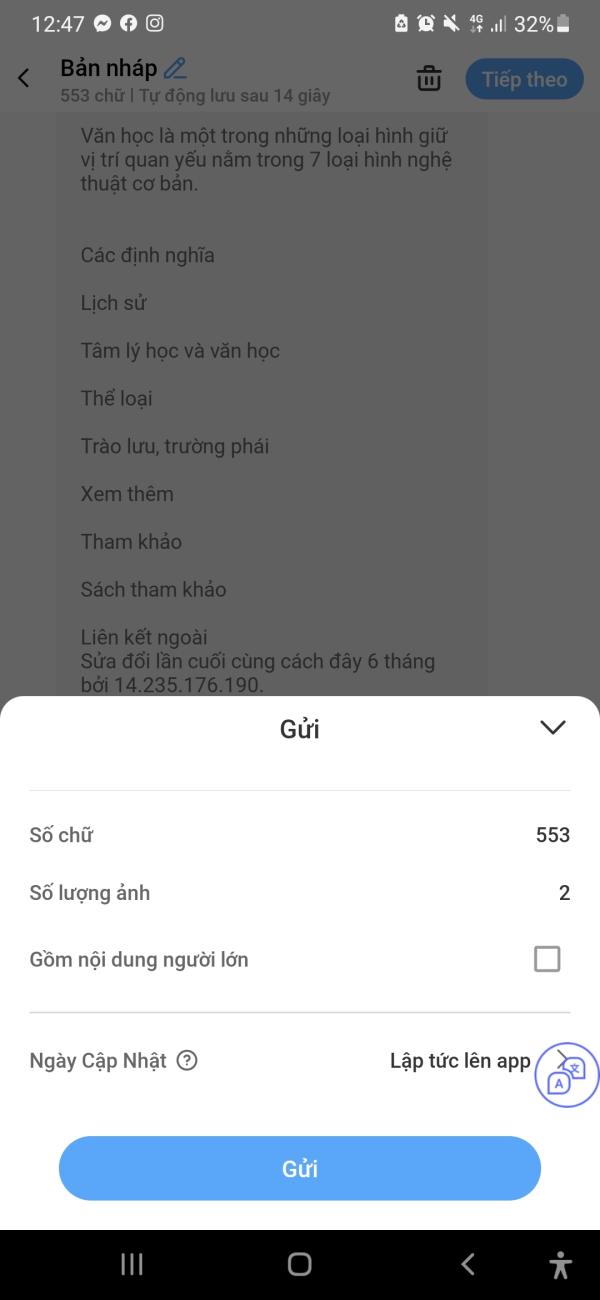
Task: Collapse the Gửi sheet with the chevron
Action: click(x=553, y=728)
